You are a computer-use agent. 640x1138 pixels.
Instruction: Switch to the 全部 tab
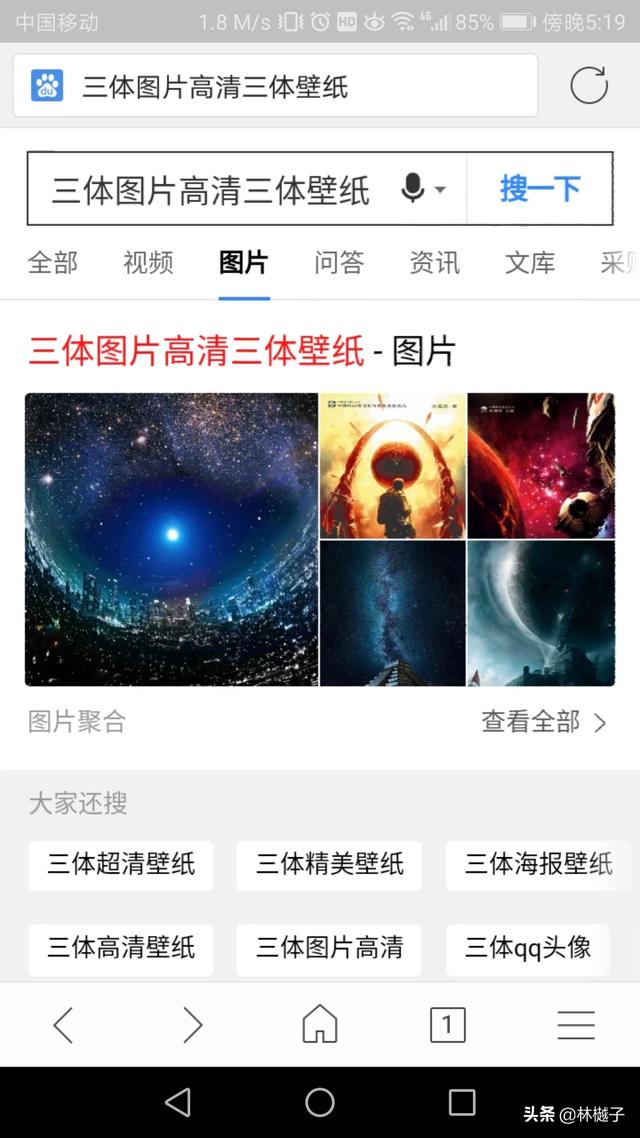tap(53, 263)
